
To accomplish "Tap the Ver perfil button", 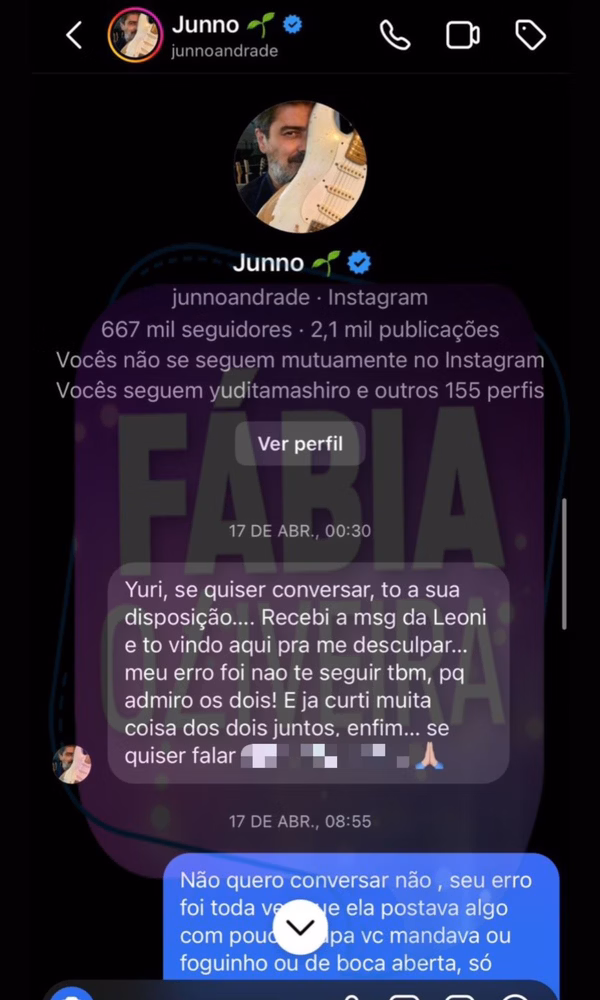I will pyautogui.click(x=300, y=443).
